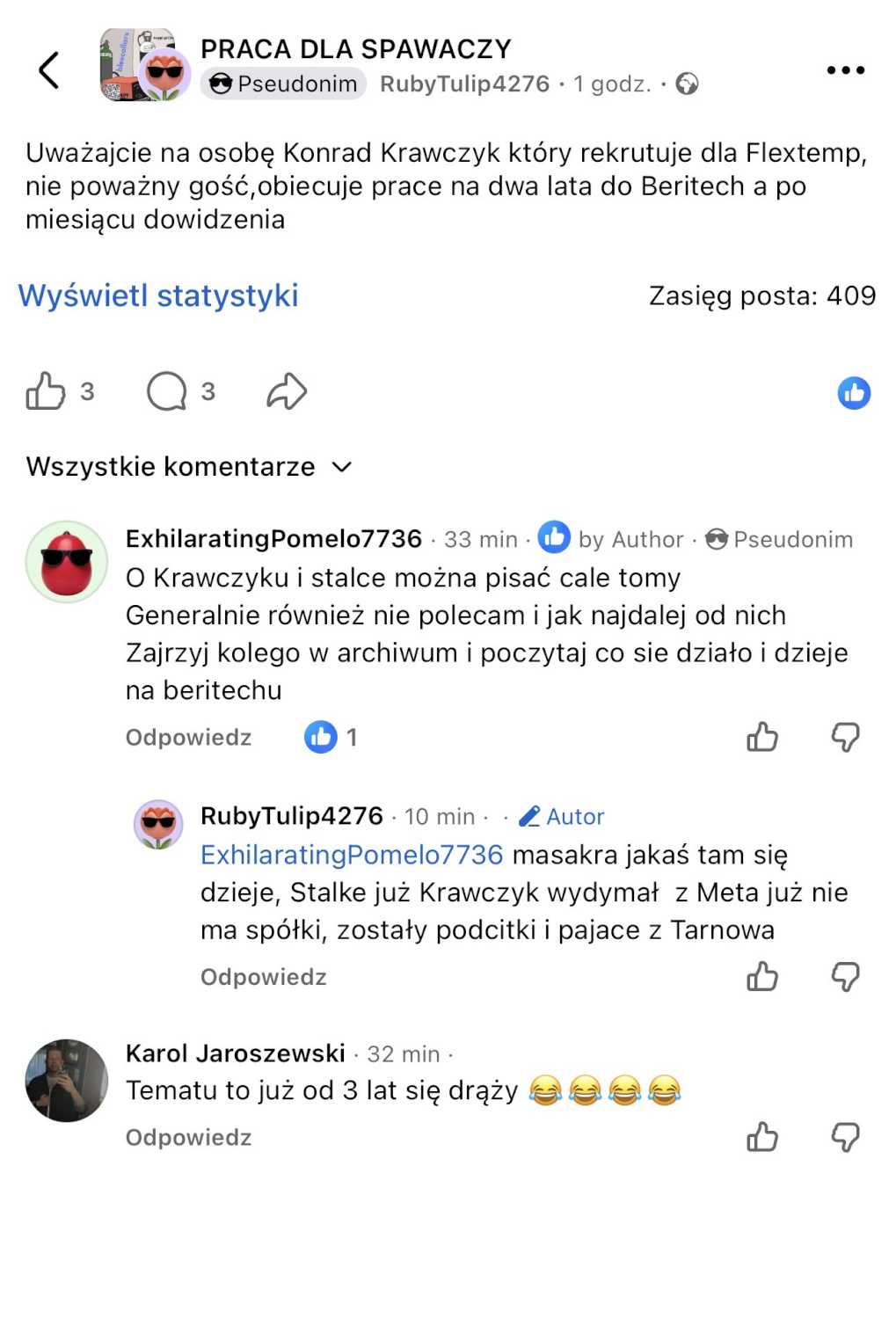Go back using the top arrow

click(x=49, y=70)
